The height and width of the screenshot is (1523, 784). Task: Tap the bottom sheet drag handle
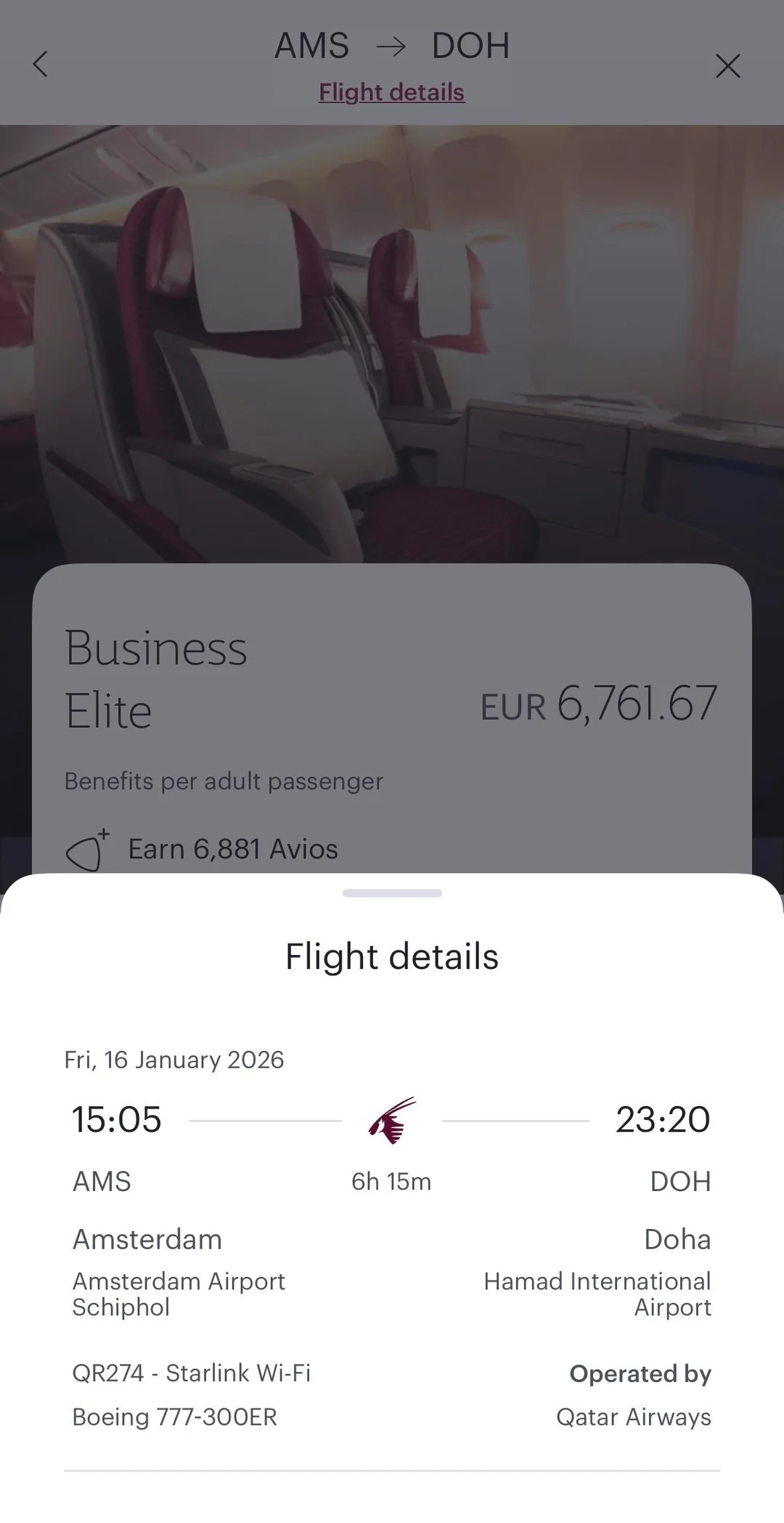coord(392,893)
